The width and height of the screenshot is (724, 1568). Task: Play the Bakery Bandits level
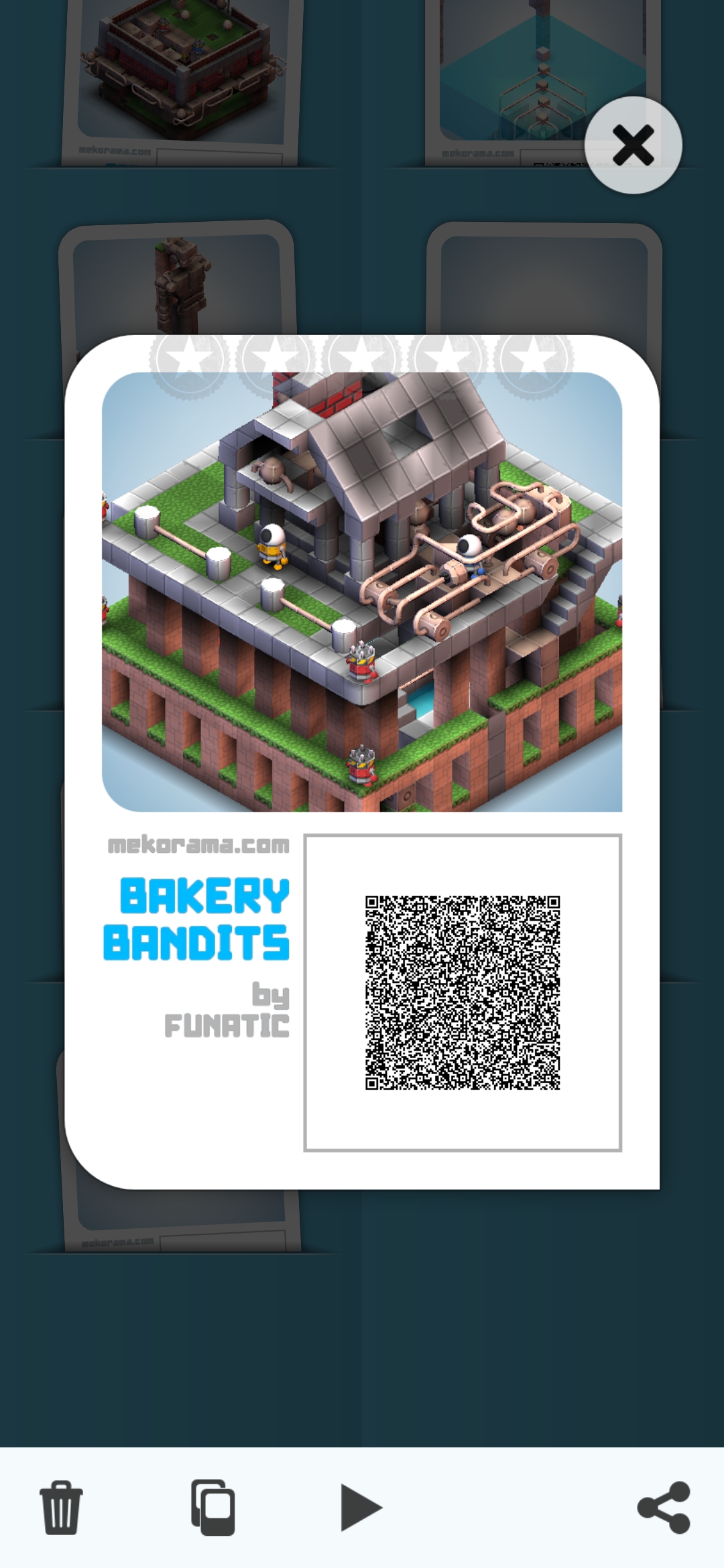[360, 1508]
